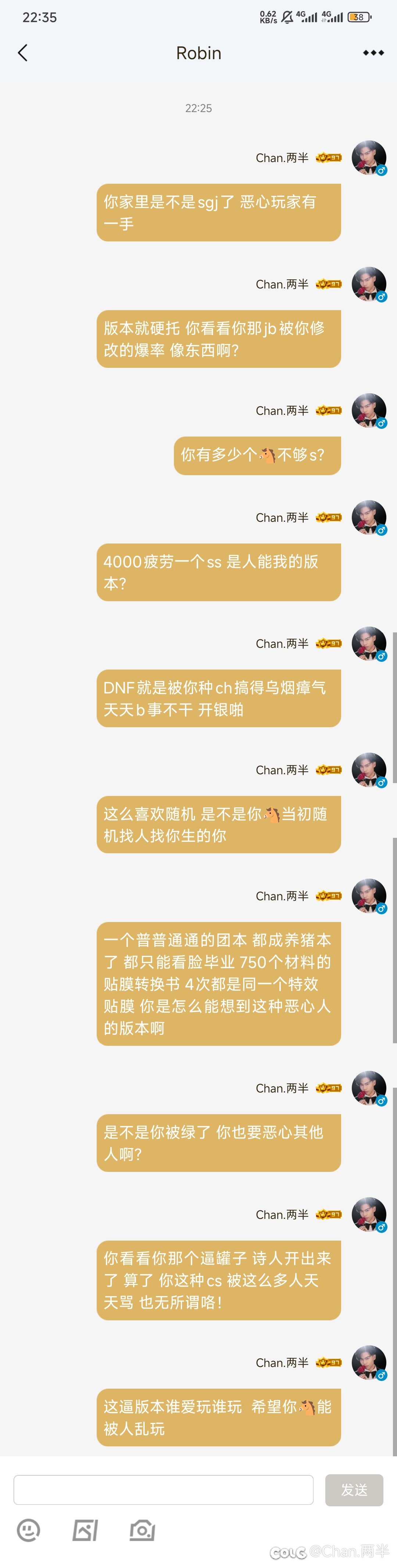The height and width of the screenshot is (1568, 397).
Task: Open the camera to take a photo
Action: [143, 1530]
